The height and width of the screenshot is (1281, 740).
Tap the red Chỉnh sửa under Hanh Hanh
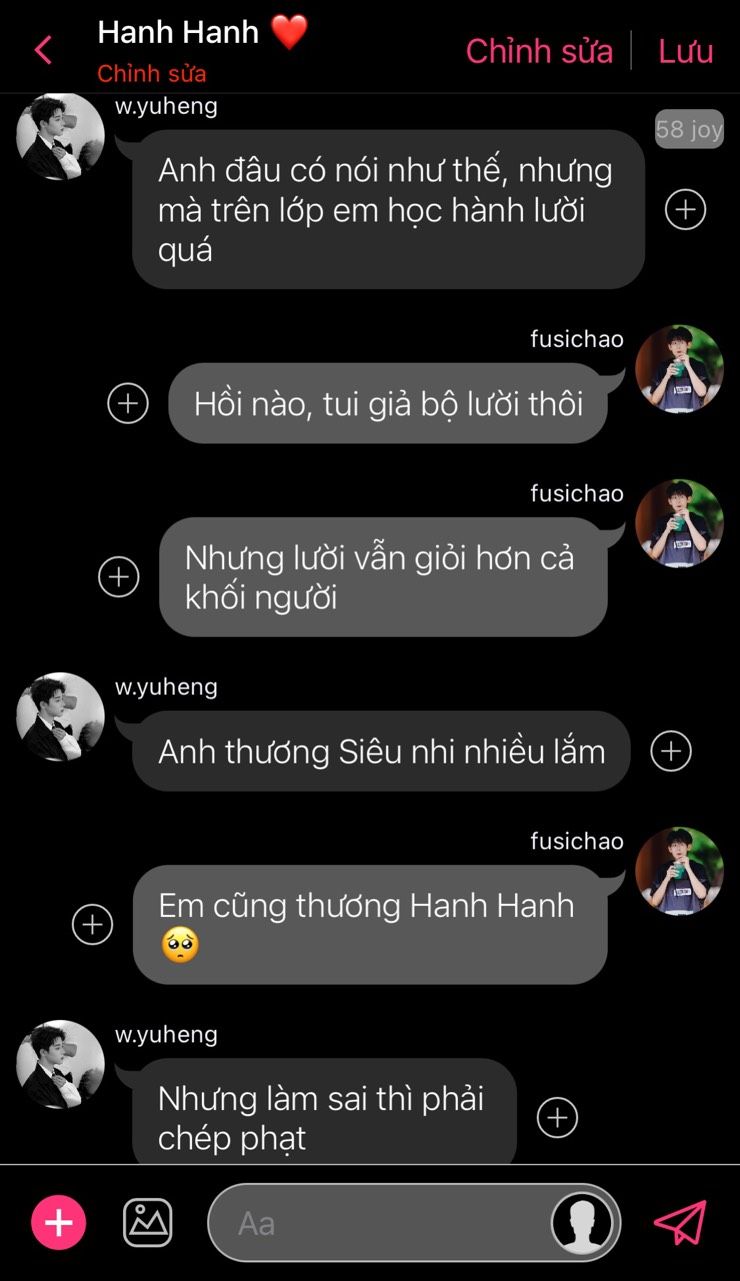coord(152,74)
